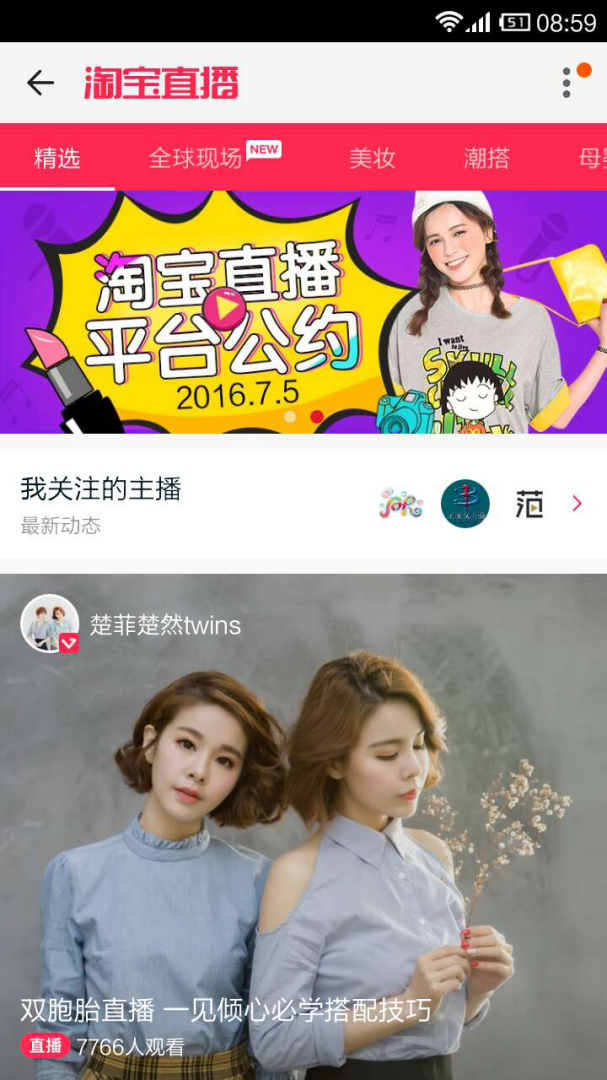The height and width of the screenshot is (1080, 607).
Task: Open the 淘宝直播平台公约 banner
Action: [303, 312]
